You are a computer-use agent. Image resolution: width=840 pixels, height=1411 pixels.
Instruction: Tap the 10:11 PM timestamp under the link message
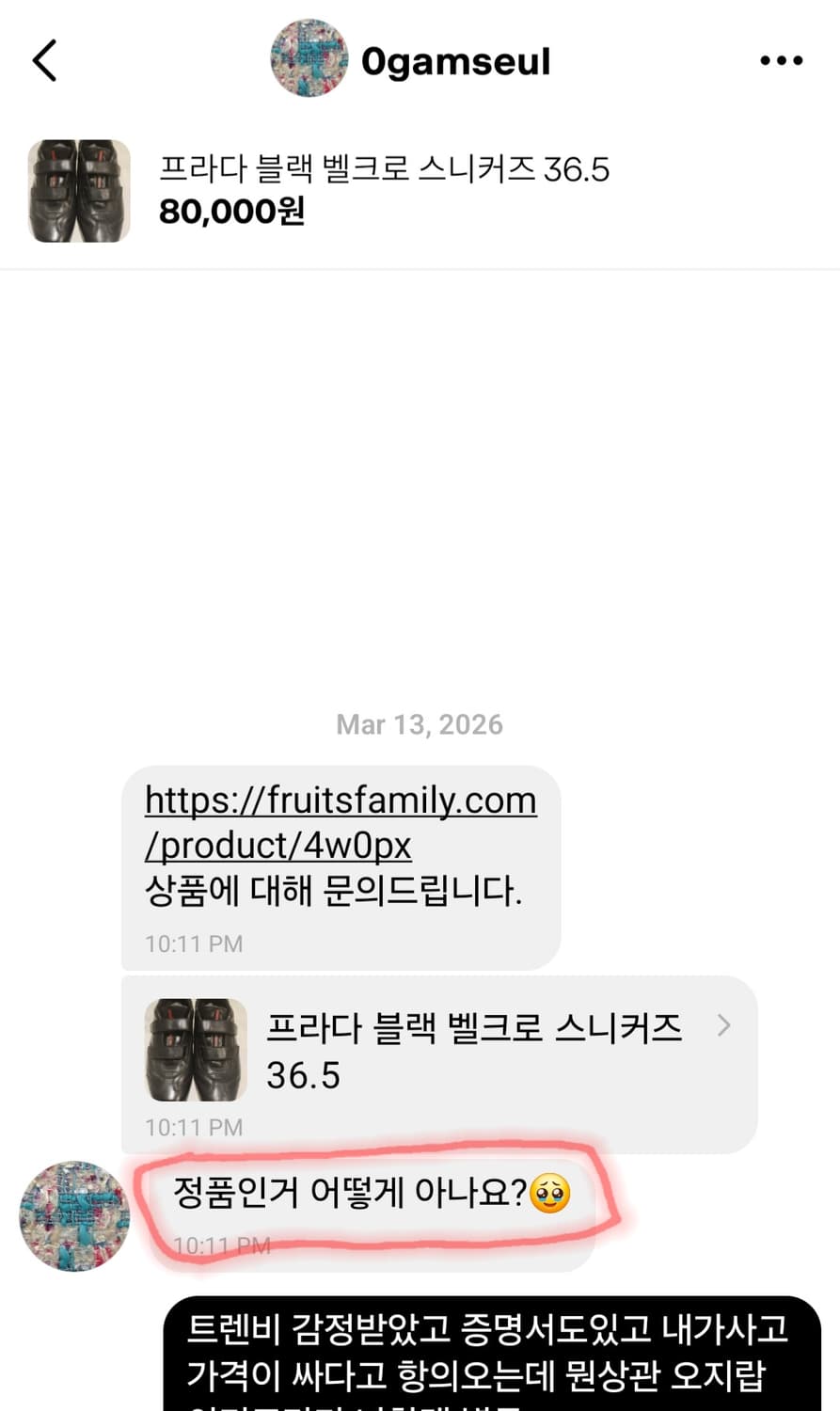point(194,943)
